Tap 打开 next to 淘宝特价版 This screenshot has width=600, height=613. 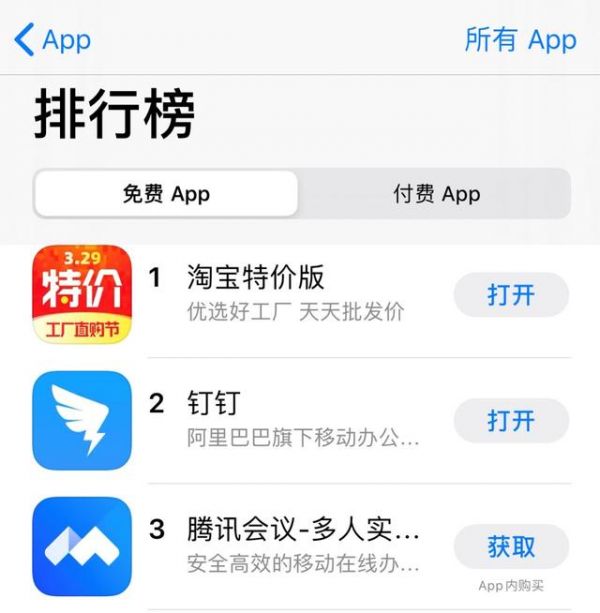[511, 295]
